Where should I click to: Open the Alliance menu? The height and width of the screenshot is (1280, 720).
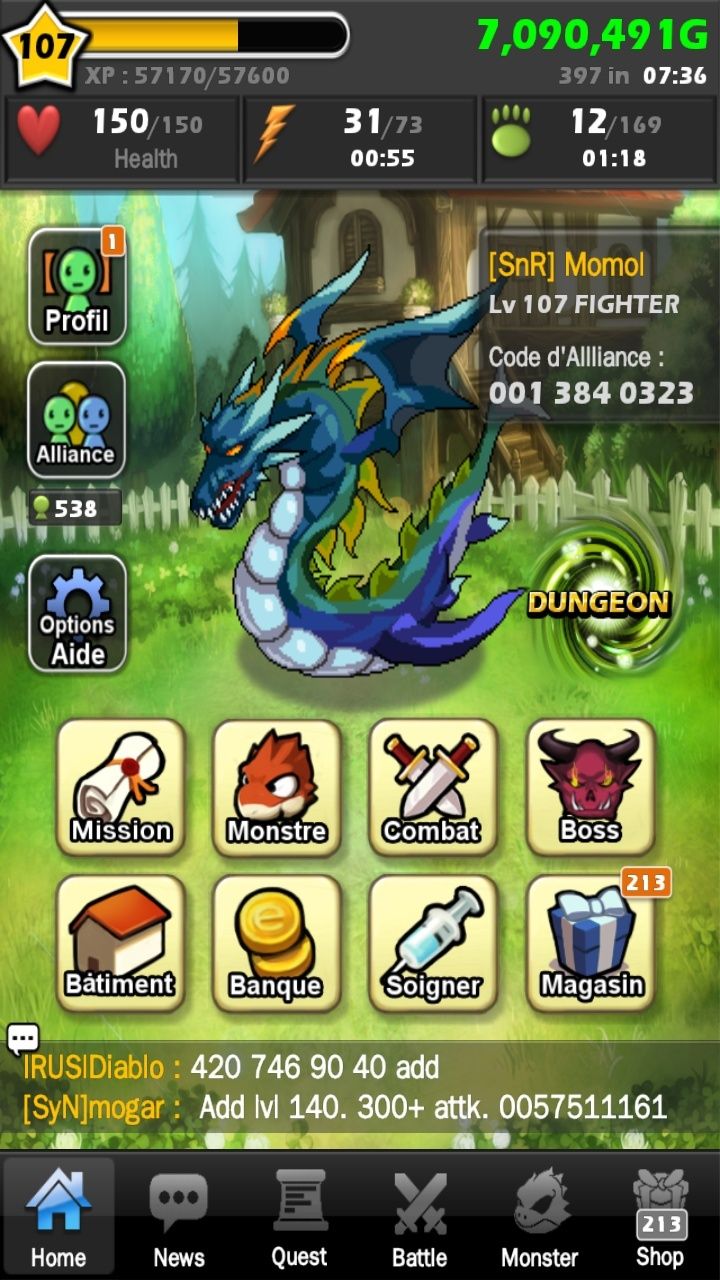tap(77, 420)
